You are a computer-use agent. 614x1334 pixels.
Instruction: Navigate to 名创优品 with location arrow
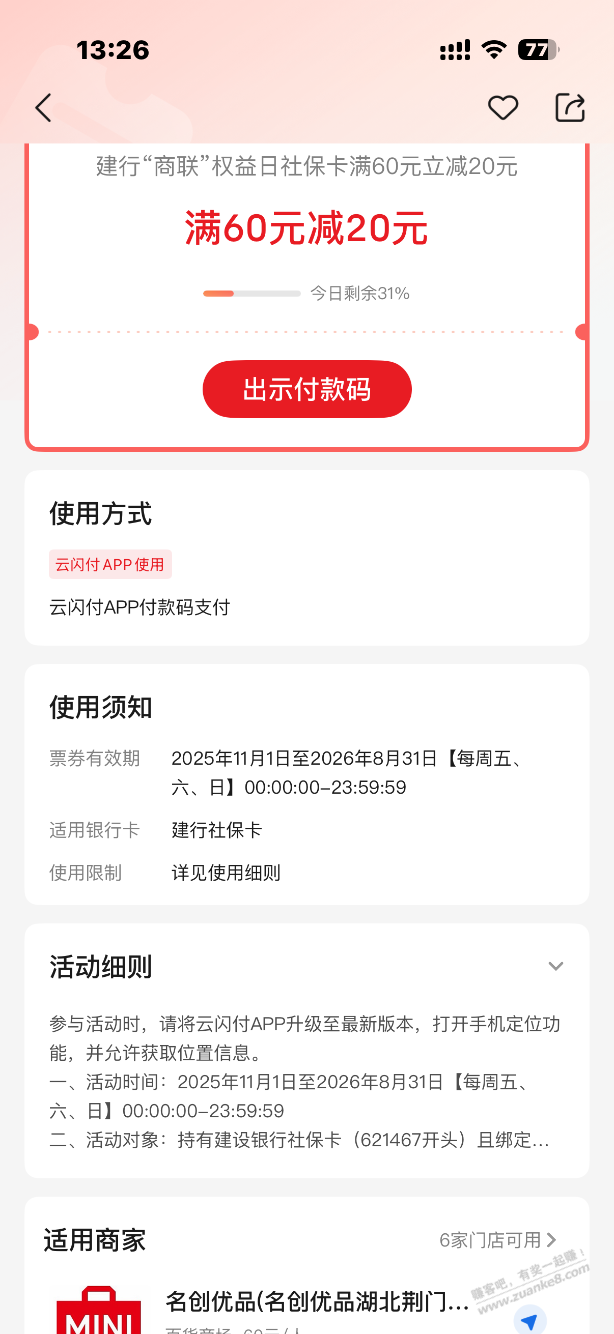click(x=530, y=1320)
